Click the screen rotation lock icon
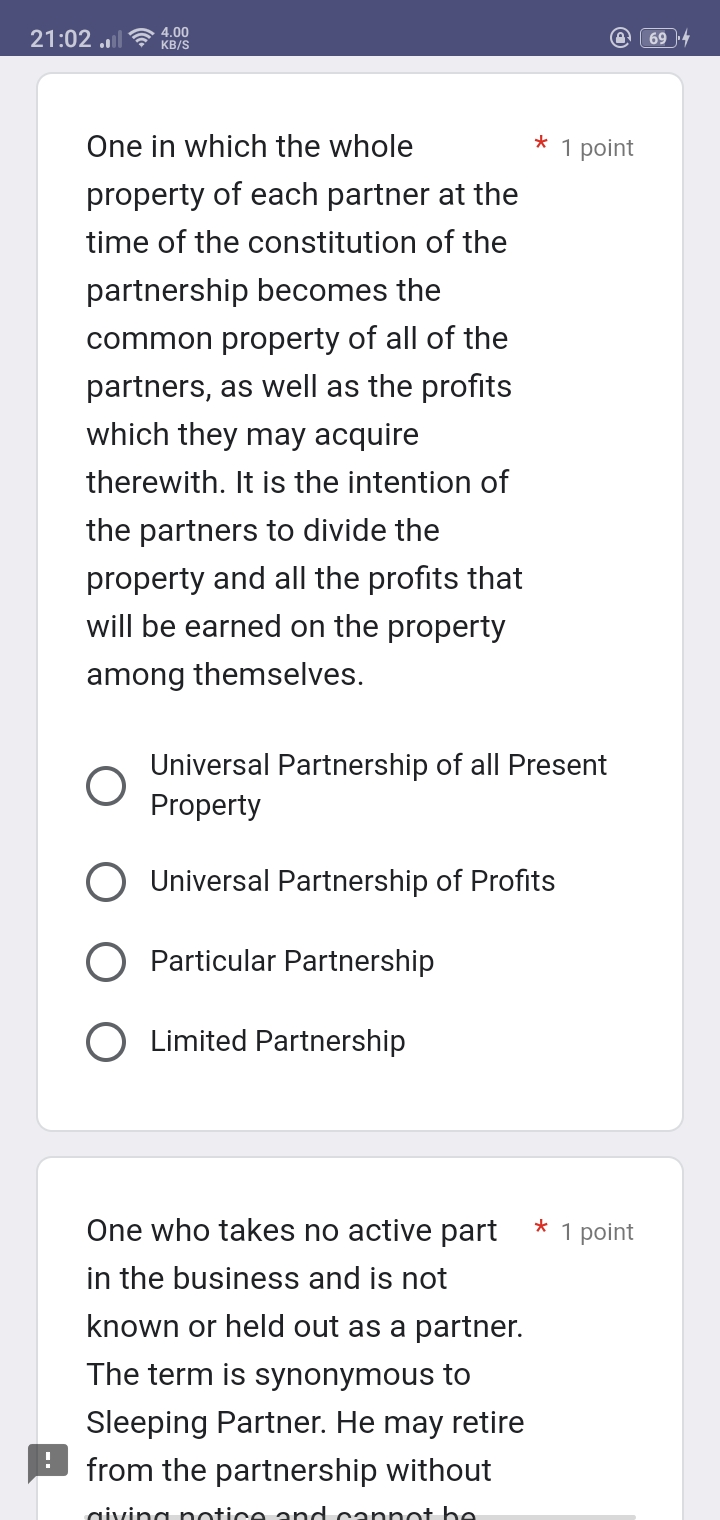The image size is (720, 1520). click(x=622, y=38)
